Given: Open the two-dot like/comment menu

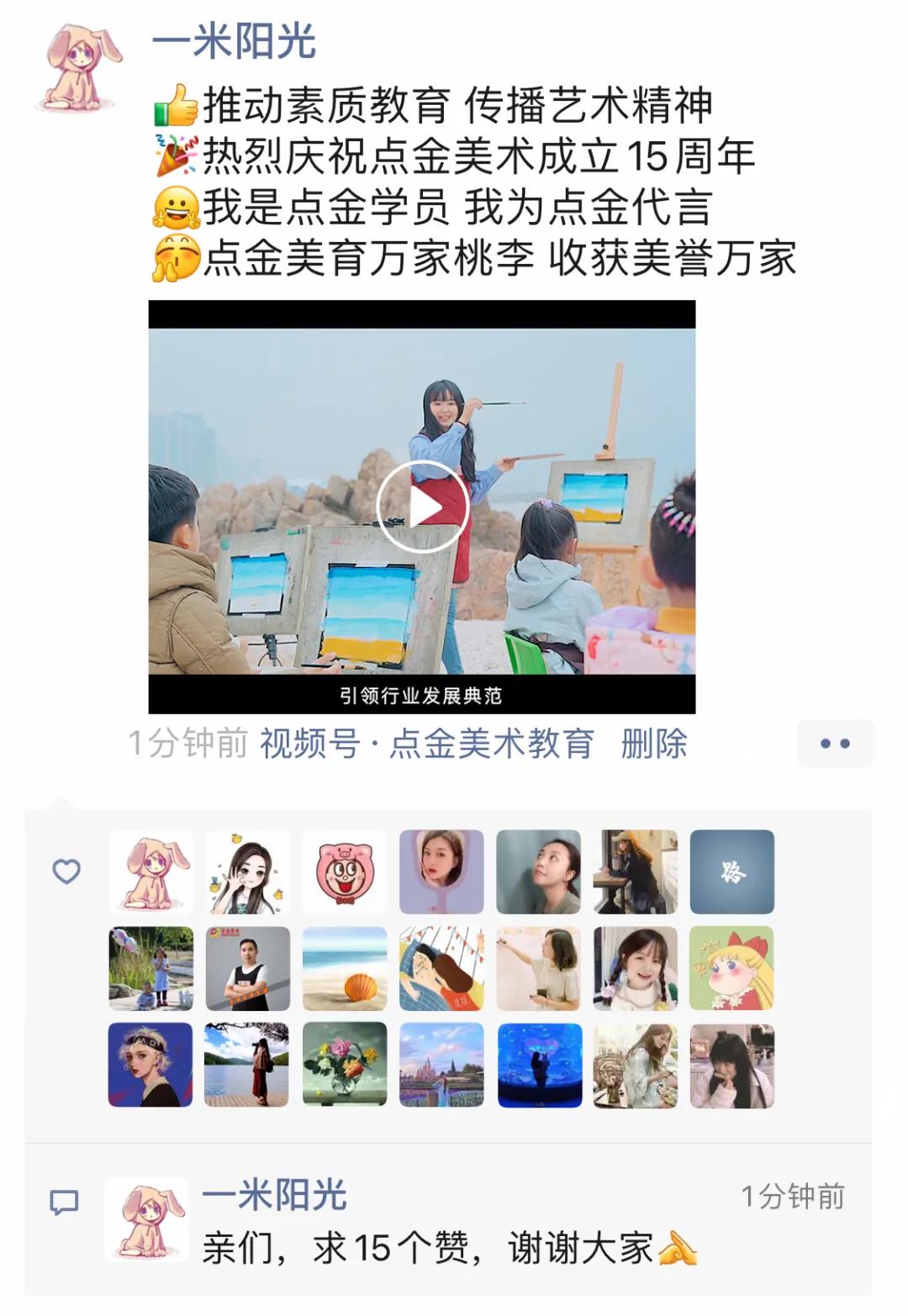Looking at the screenshot, I should [x=834, y=744].
